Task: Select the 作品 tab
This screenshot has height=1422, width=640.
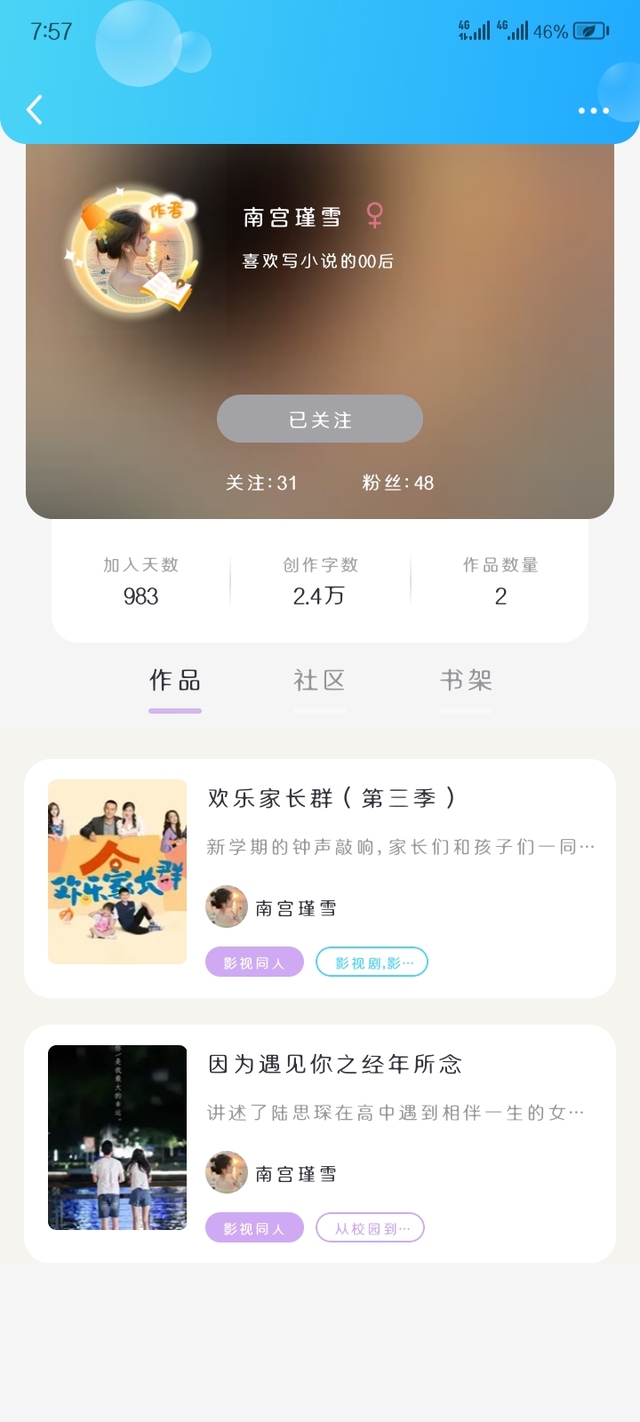Action: pos(175,681)
